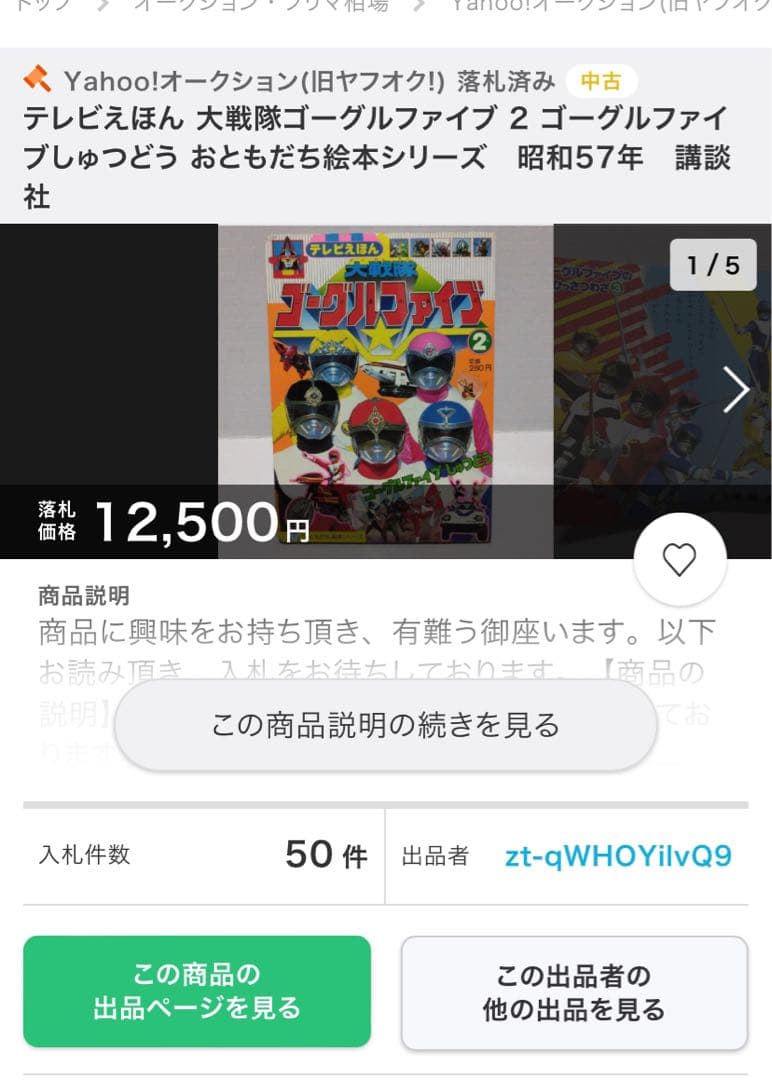
Task: Advance the photo carousel with the right arrow
Action: [734, 390]
